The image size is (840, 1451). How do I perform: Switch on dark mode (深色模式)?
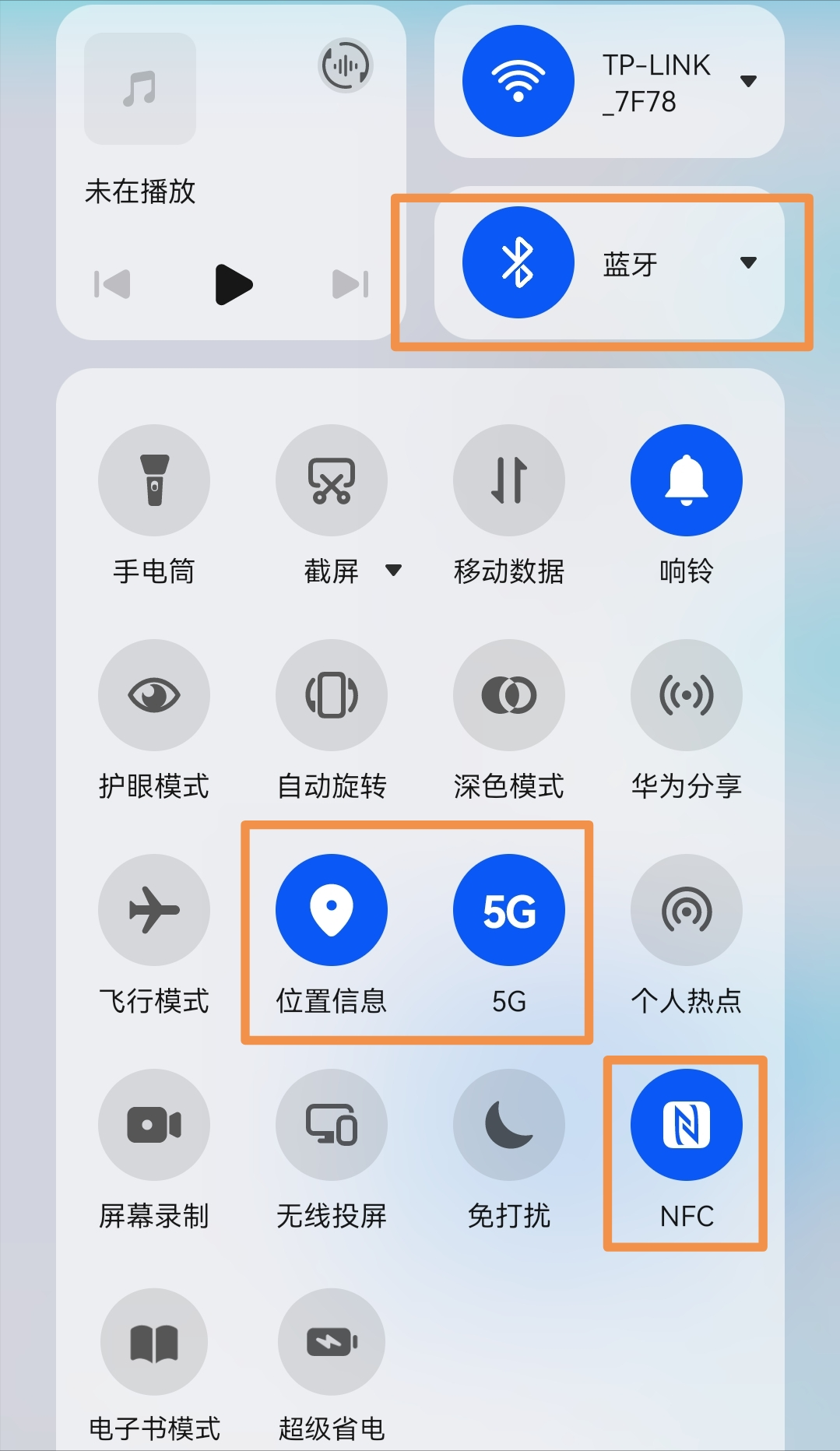click(x=509, y=695)
